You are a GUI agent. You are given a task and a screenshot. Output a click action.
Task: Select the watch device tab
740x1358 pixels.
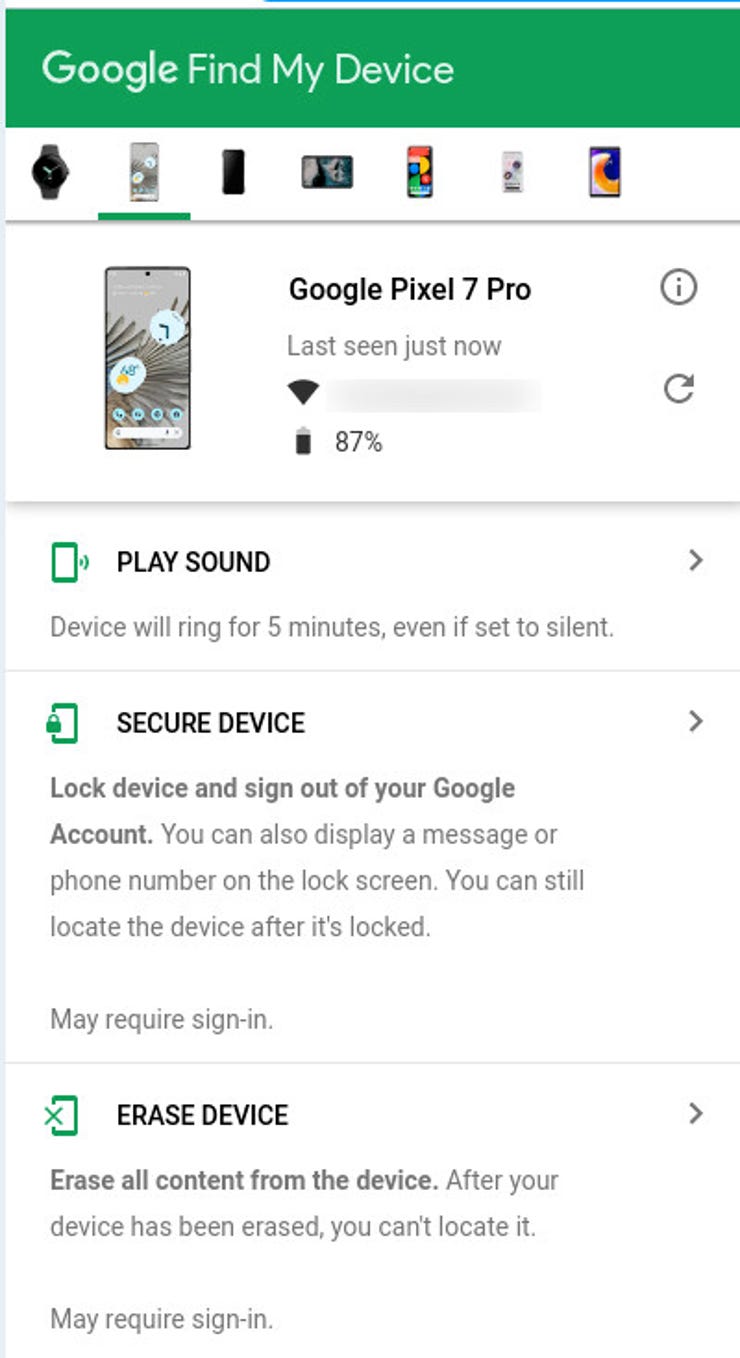pos(49,172)
